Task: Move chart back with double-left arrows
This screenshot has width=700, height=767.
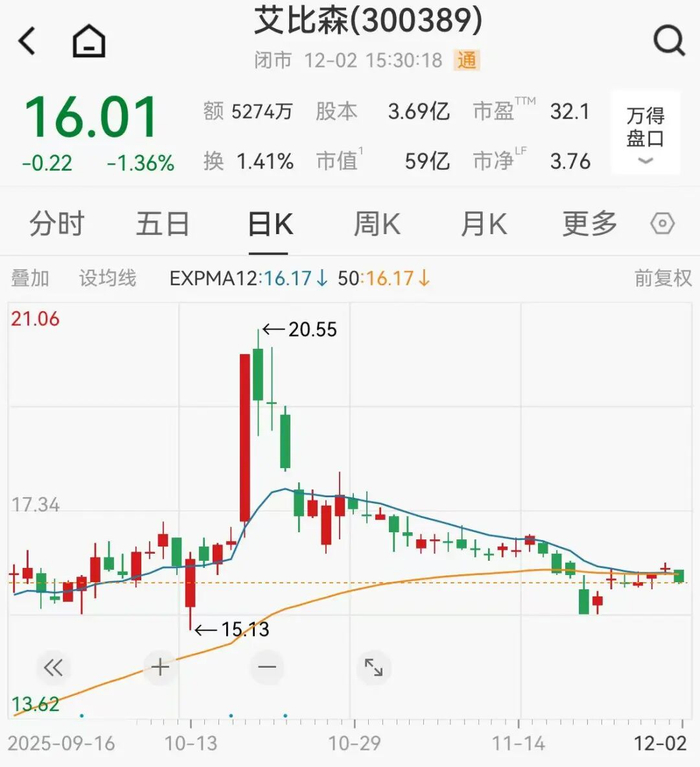Action: point(53,667)
